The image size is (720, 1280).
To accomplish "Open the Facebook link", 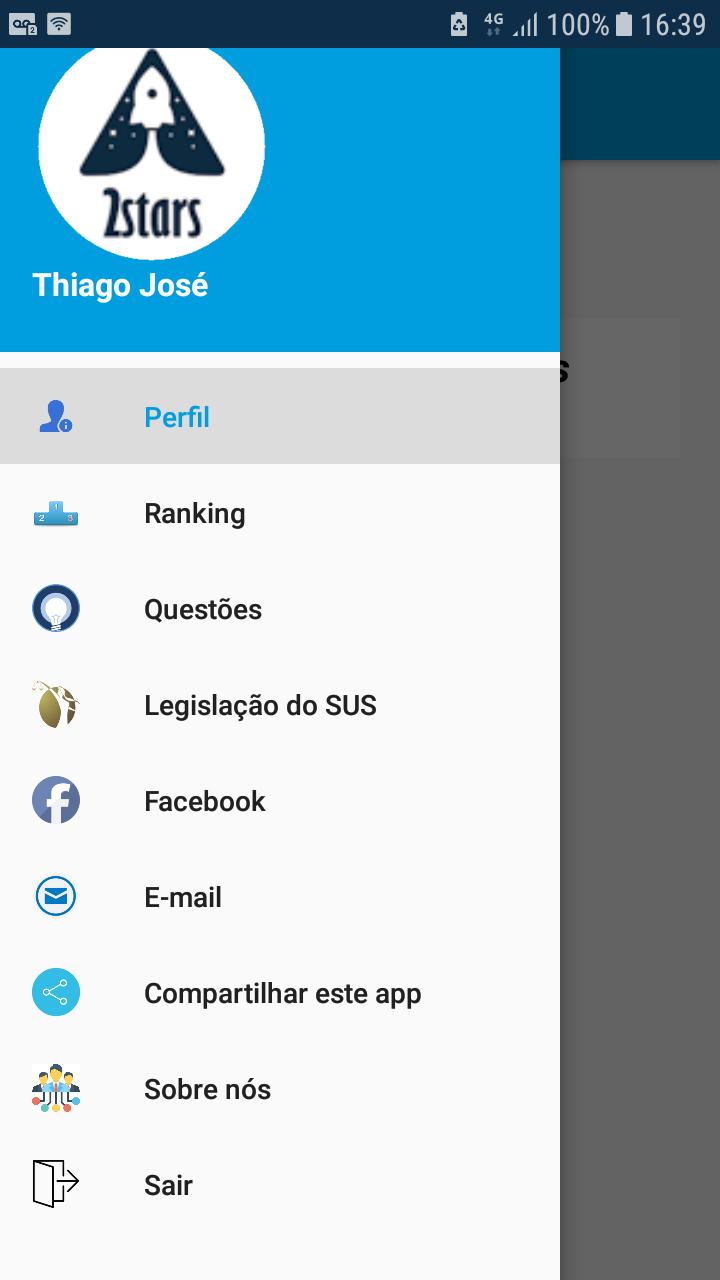I will tap(280, 800).
